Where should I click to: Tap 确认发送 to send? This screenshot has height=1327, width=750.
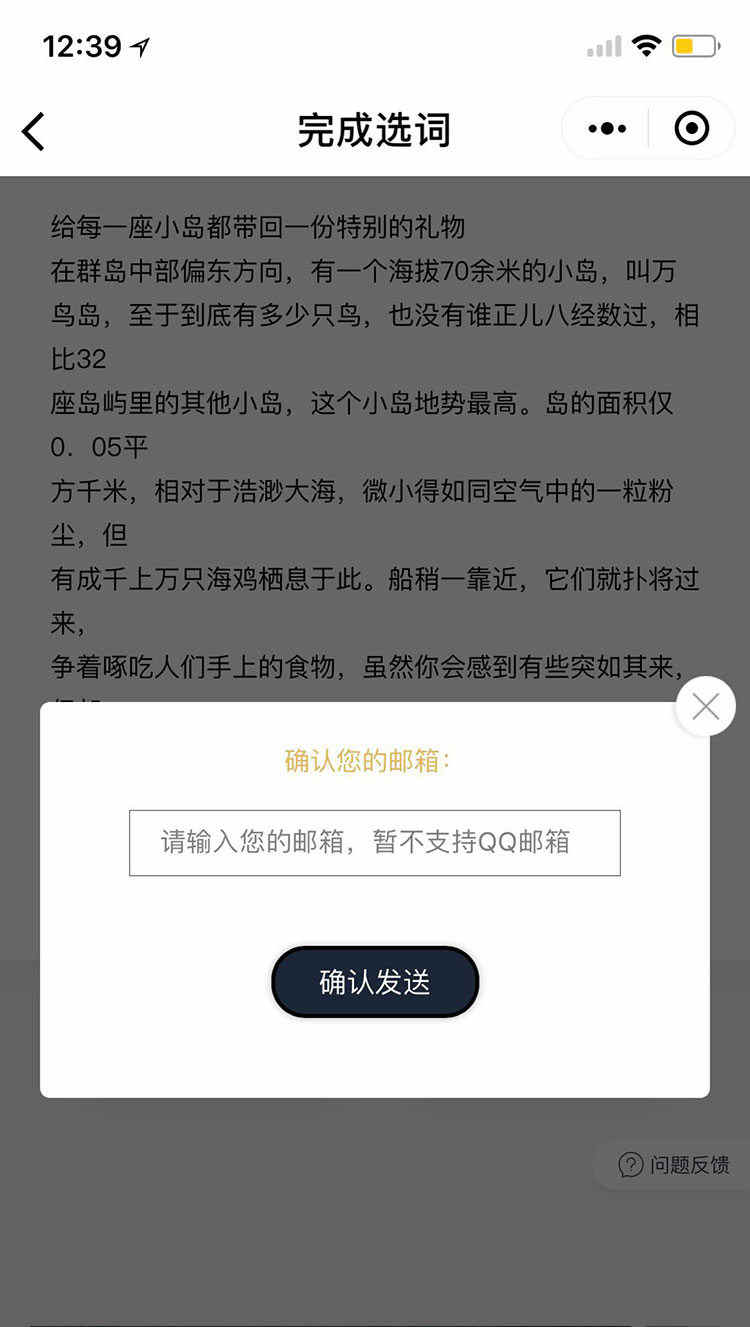(x=374, y=982)
